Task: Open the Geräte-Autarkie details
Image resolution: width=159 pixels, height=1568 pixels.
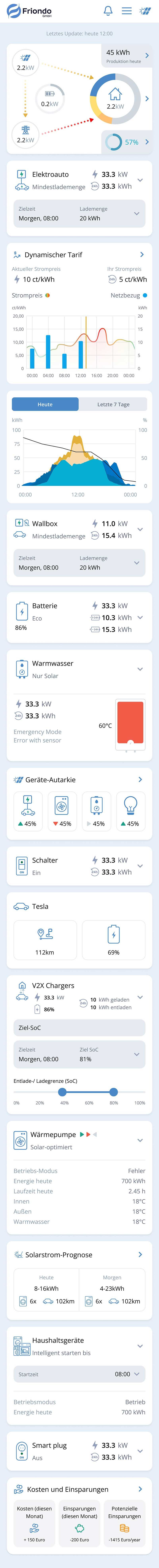Action: click(140, 779)
